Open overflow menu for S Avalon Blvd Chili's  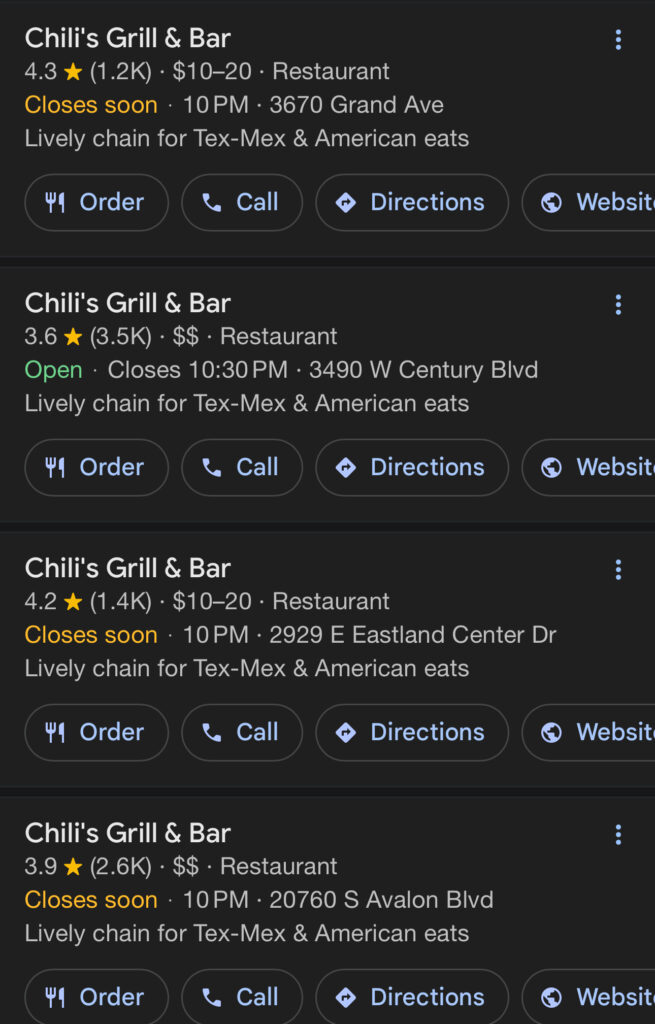coord(618,835)
